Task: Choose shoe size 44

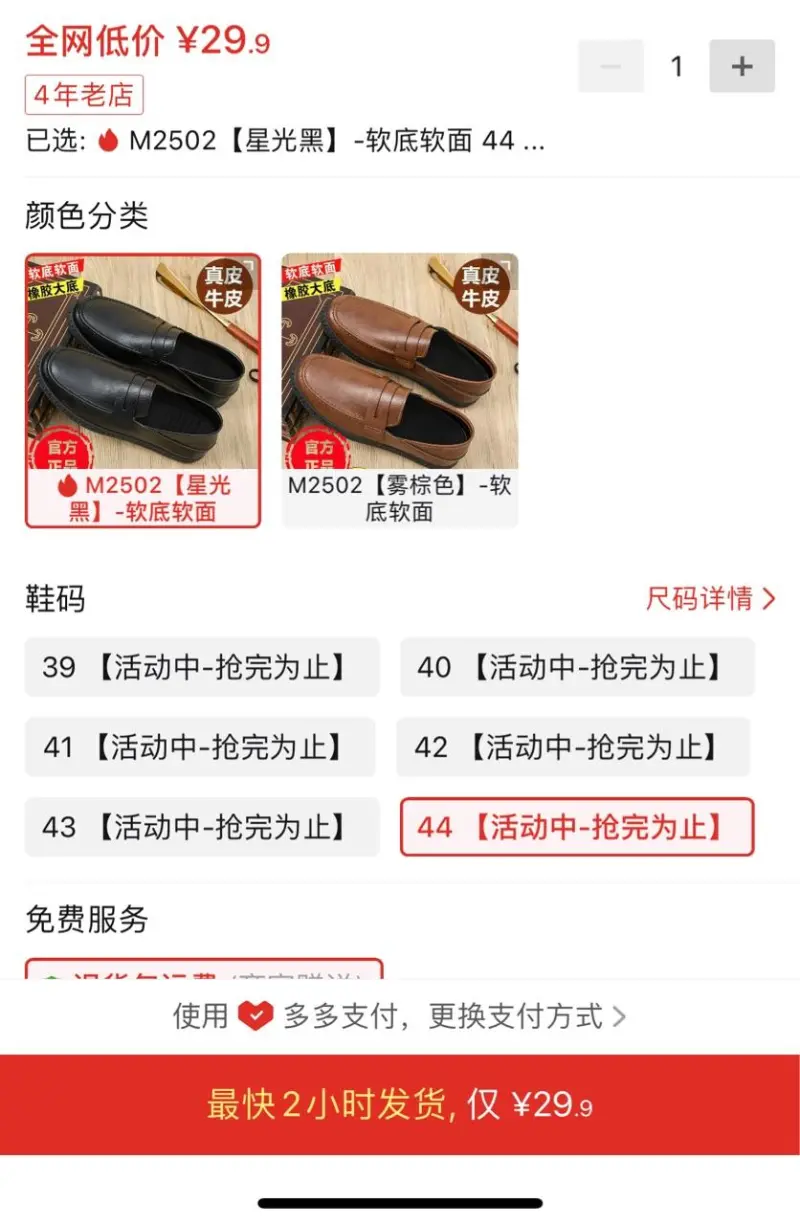Action: point(577,827)
